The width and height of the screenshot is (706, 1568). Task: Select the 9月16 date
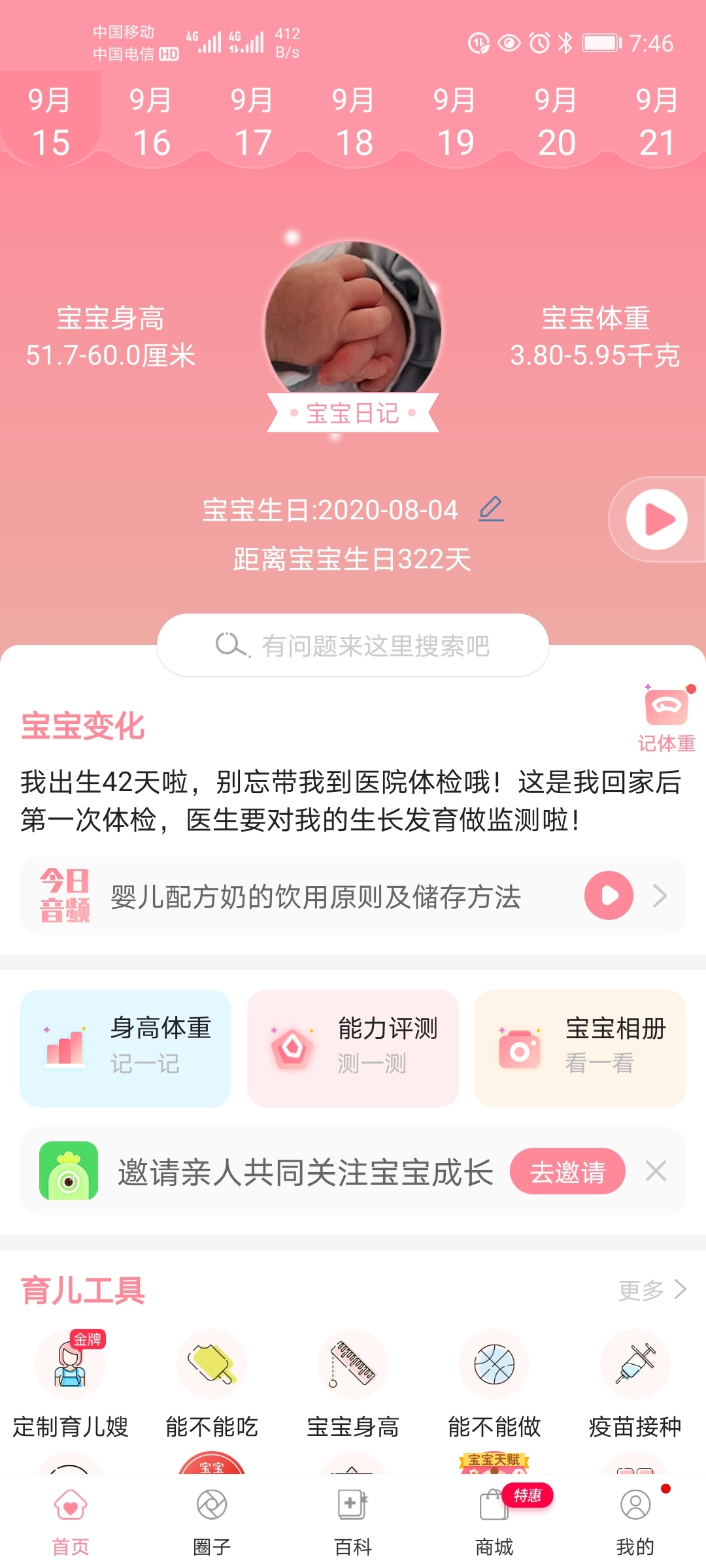tap(151, 121)
